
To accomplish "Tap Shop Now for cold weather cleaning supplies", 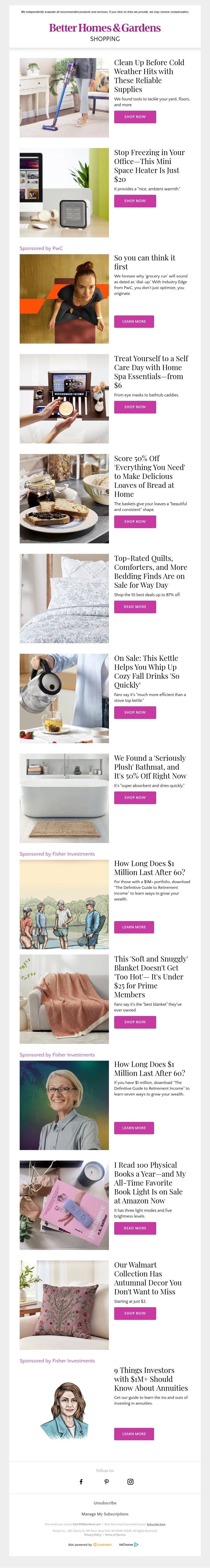I will (x=134, y=116).
